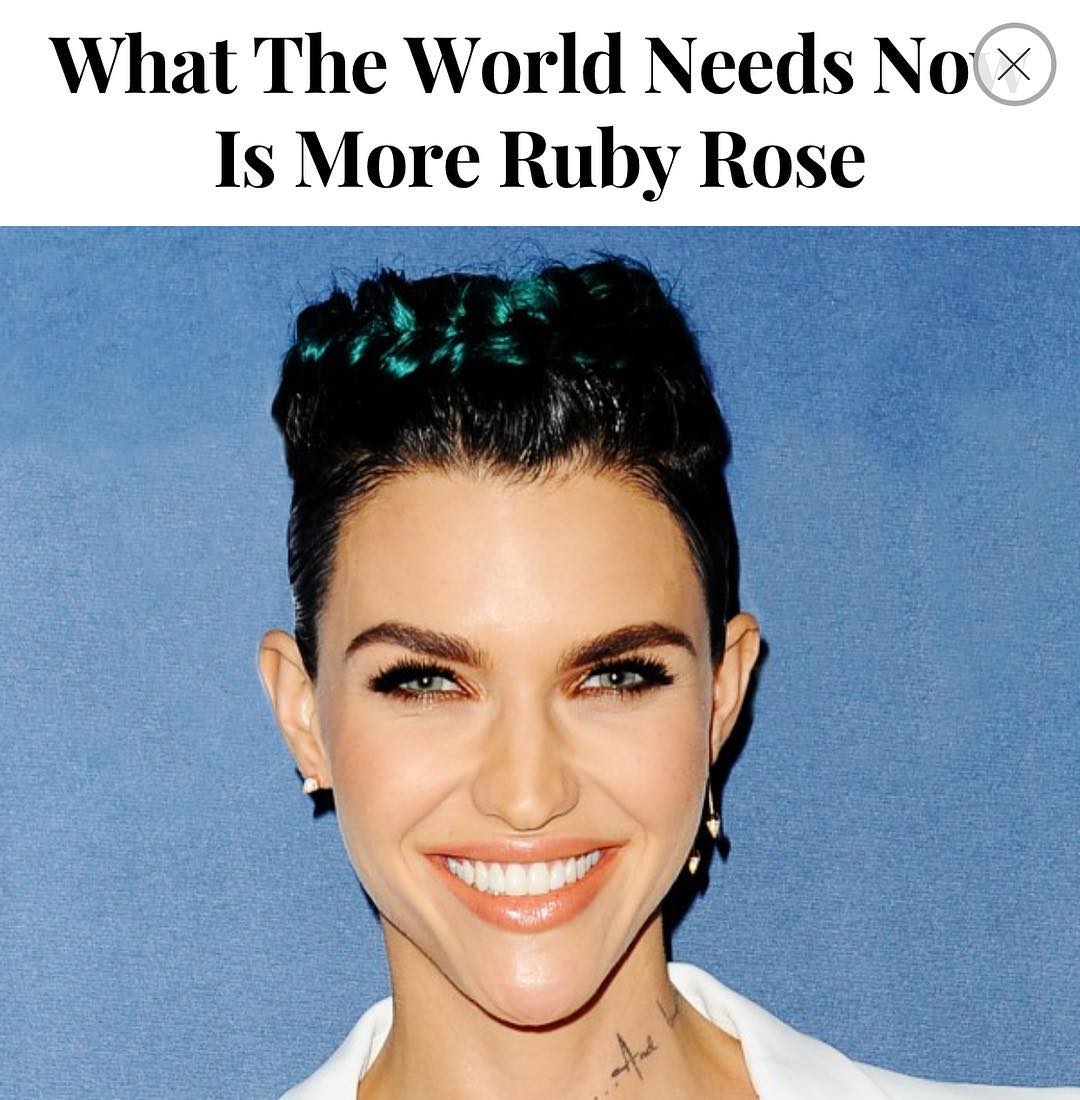Close the Ruby Rose article overlay

pyautogui.click(x=1014, y=65)
